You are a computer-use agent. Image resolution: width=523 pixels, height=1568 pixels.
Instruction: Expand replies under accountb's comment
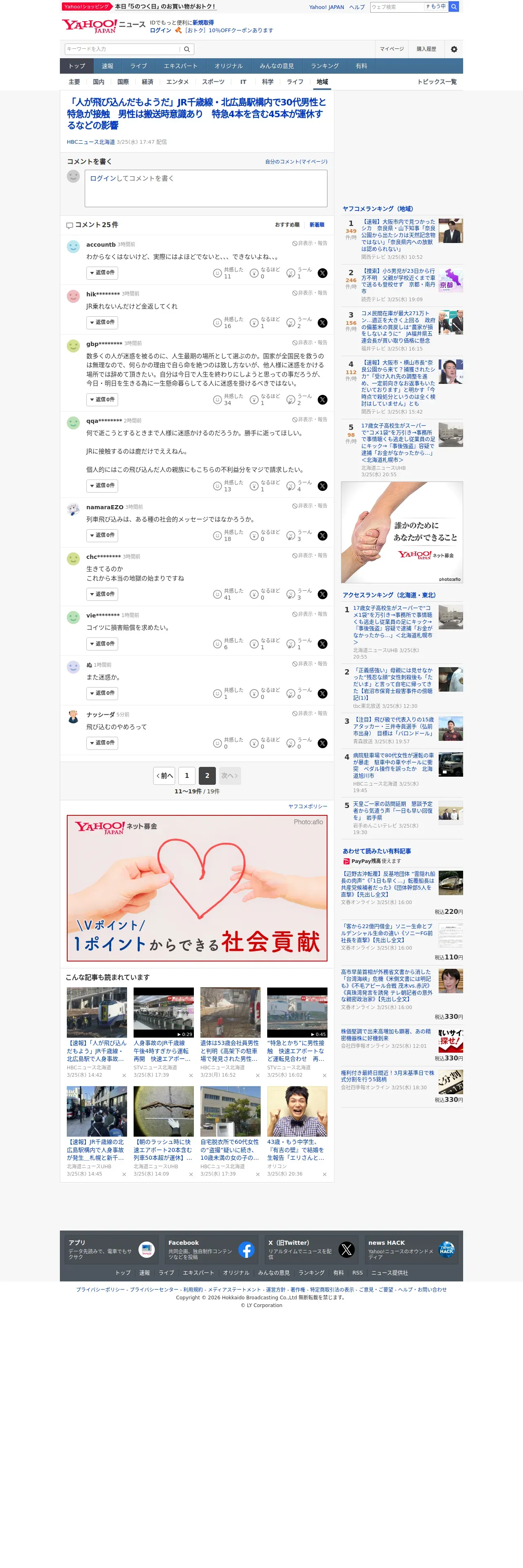(102, 273)
